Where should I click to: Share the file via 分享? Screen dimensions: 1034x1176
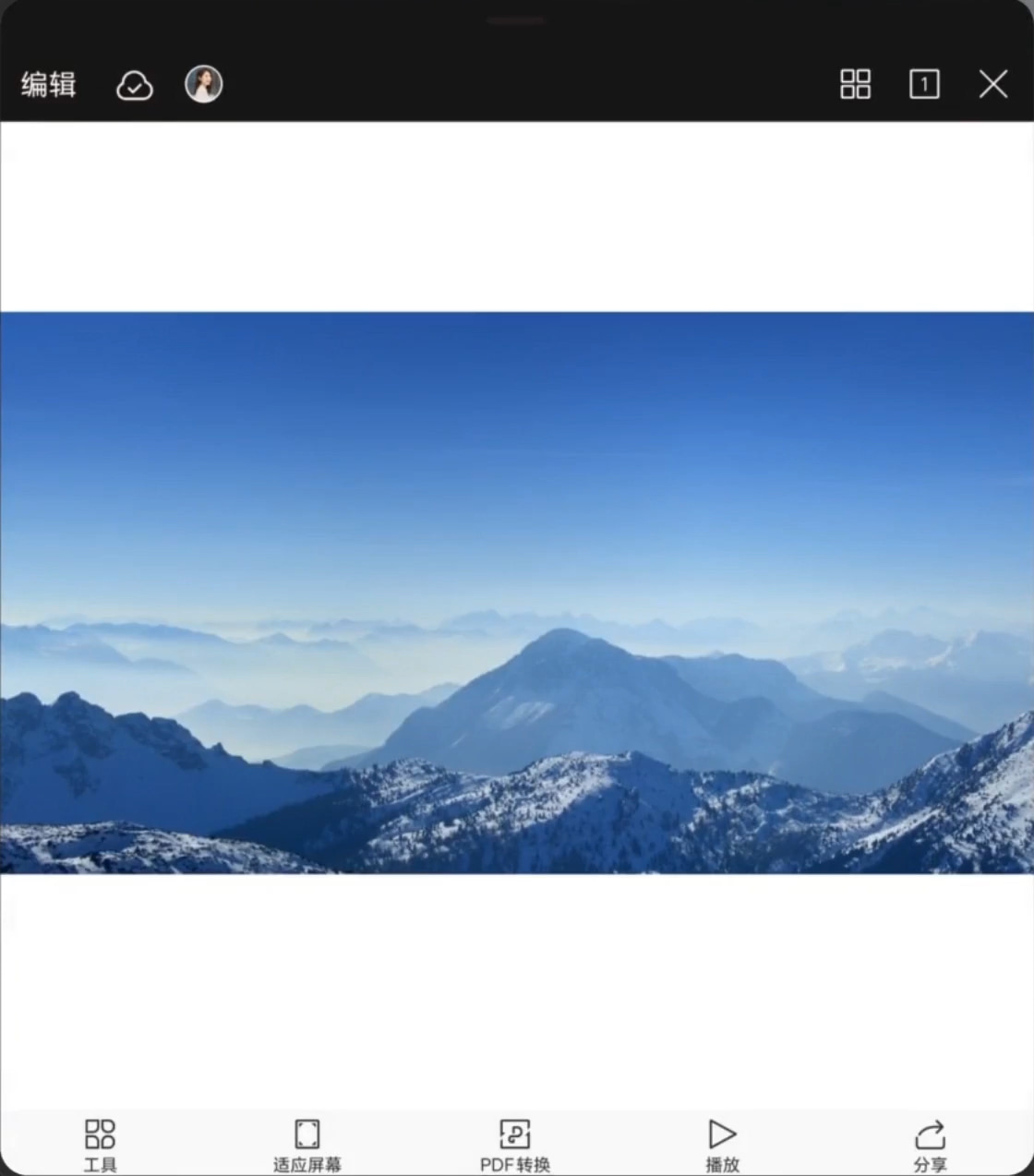930,1144
